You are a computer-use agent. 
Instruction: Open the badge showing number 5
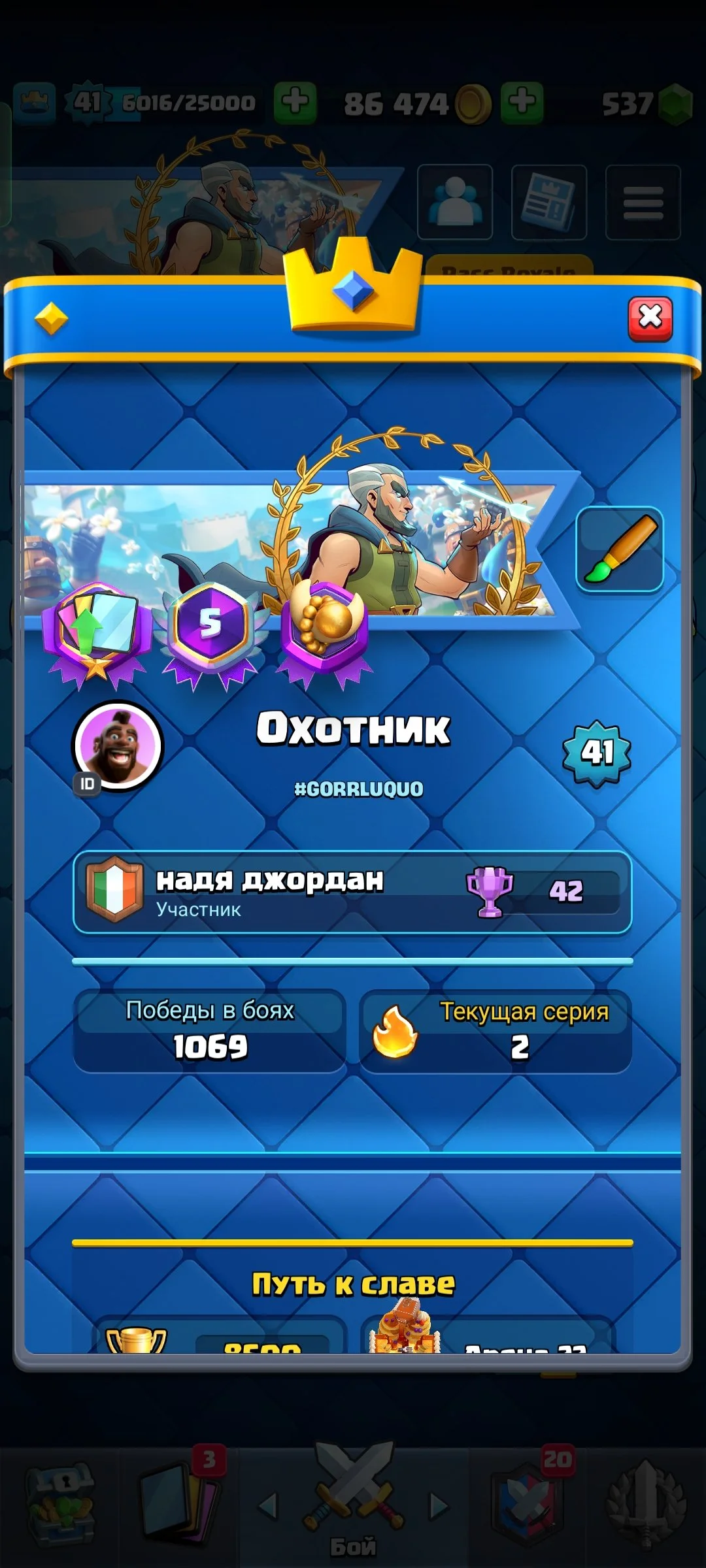[210, 627]
